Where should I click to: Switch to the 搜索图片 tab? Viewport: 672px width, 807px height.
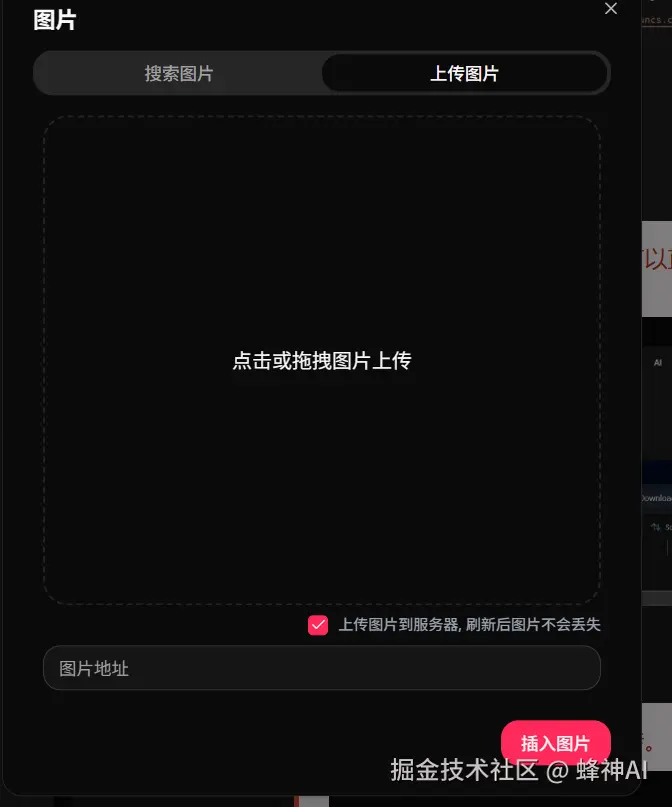click(x=179, y=74)
